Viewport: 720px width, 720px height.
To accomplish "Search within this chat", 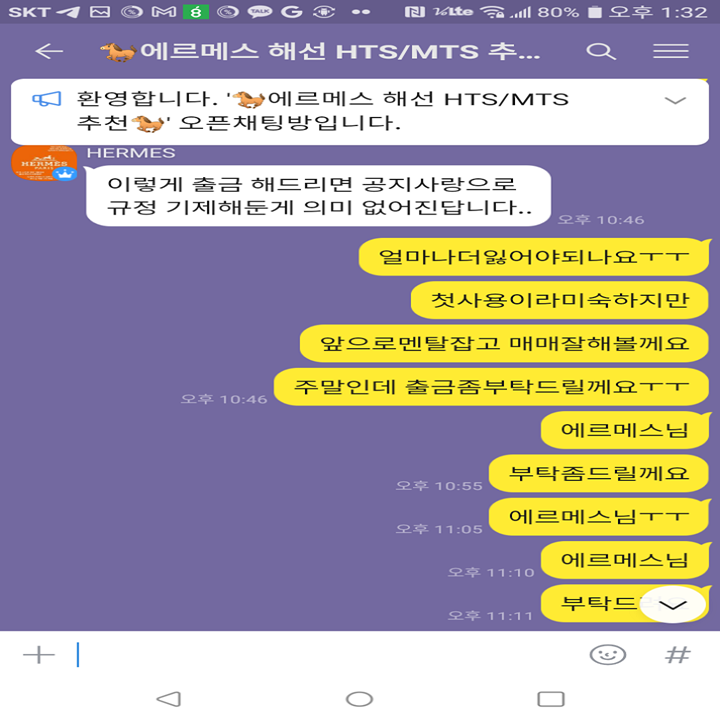I will pyautogui.click(x=600, y=52).
